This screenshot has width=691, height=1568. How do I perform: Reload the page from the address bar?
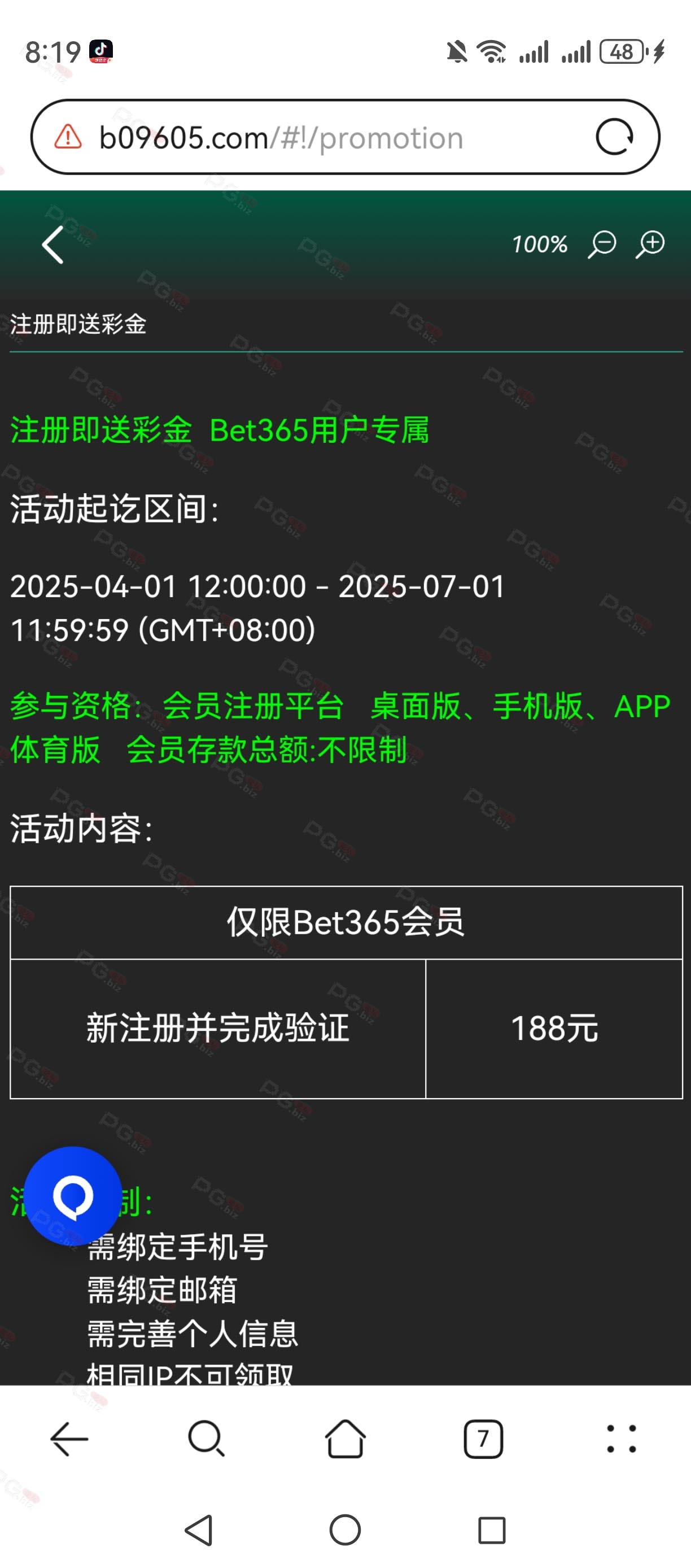pos(614,137)
